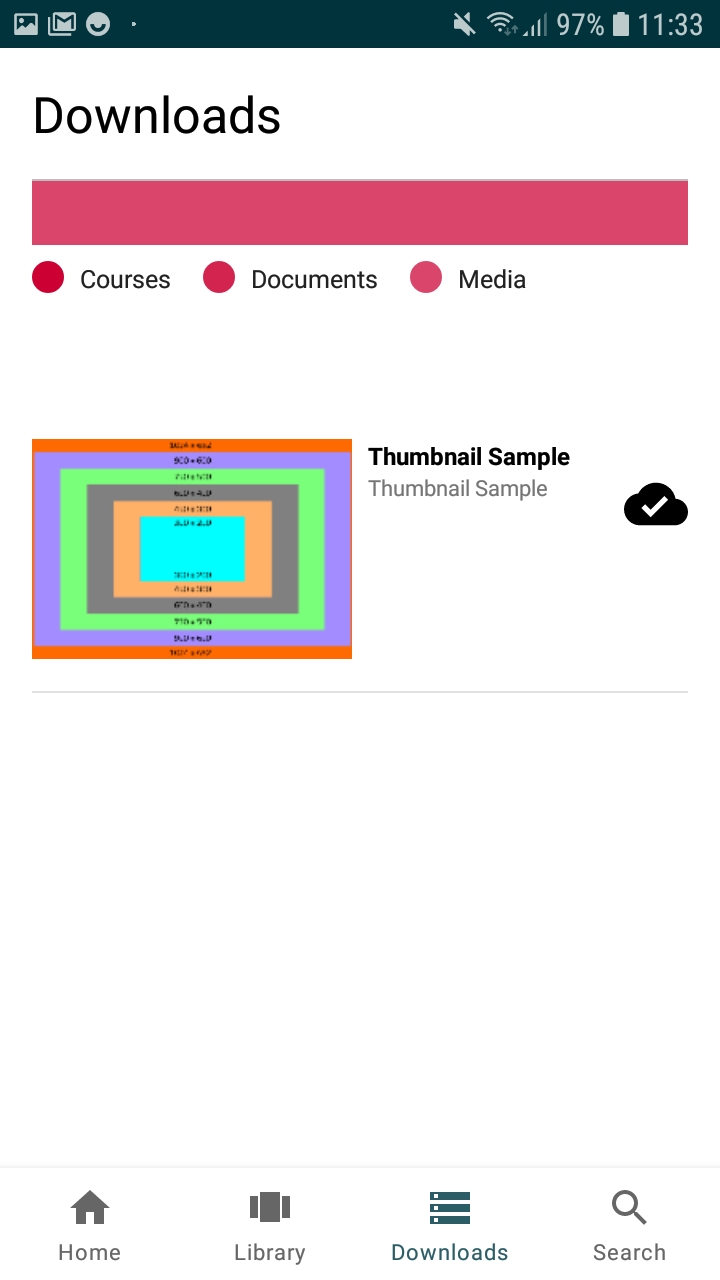Open the Search tab
The image size is (720, 1280).
(630, 1226)
